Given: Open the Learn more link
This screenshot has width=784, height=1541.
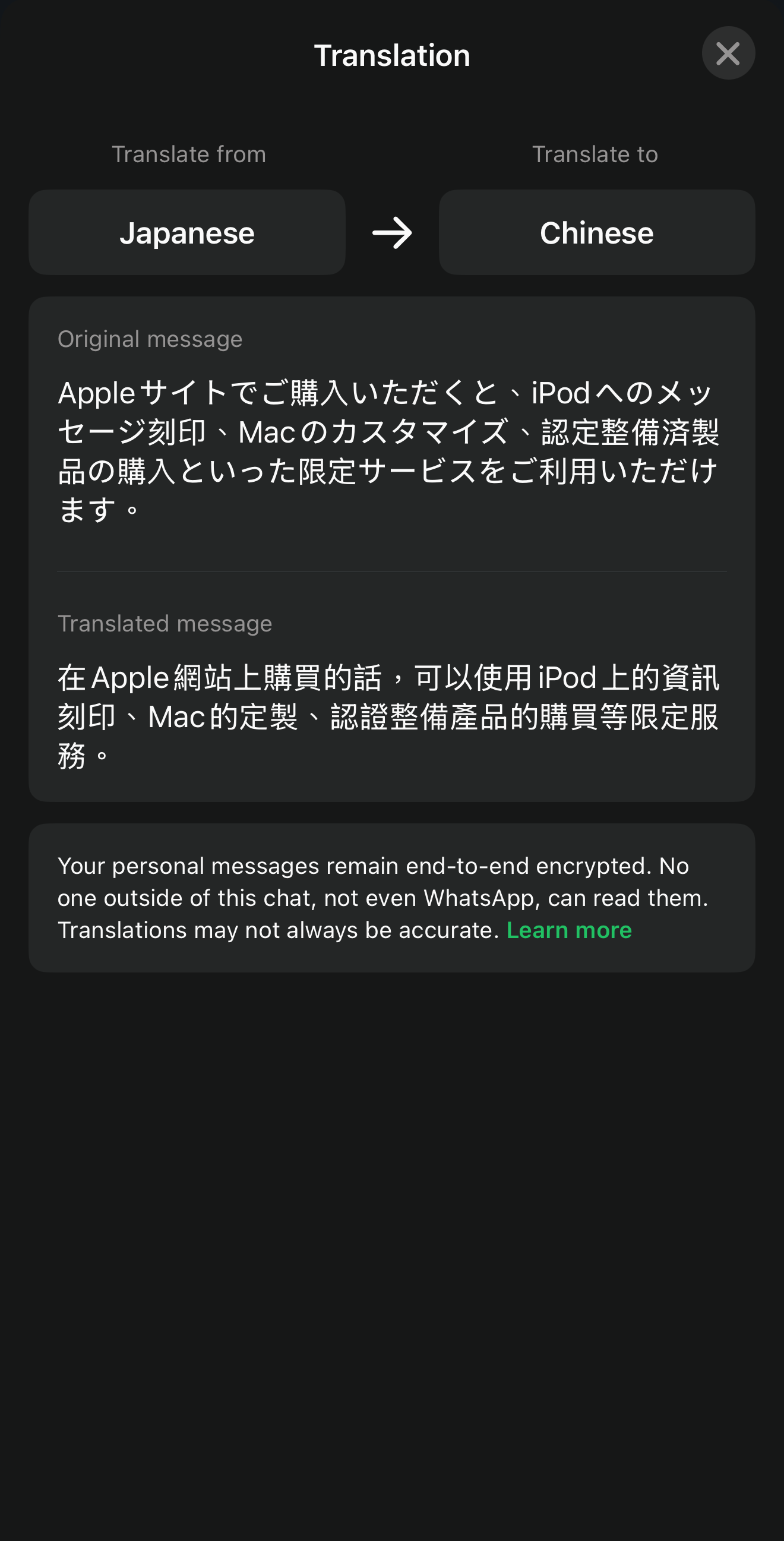Looking at the screenshot, I should point(569,930).
